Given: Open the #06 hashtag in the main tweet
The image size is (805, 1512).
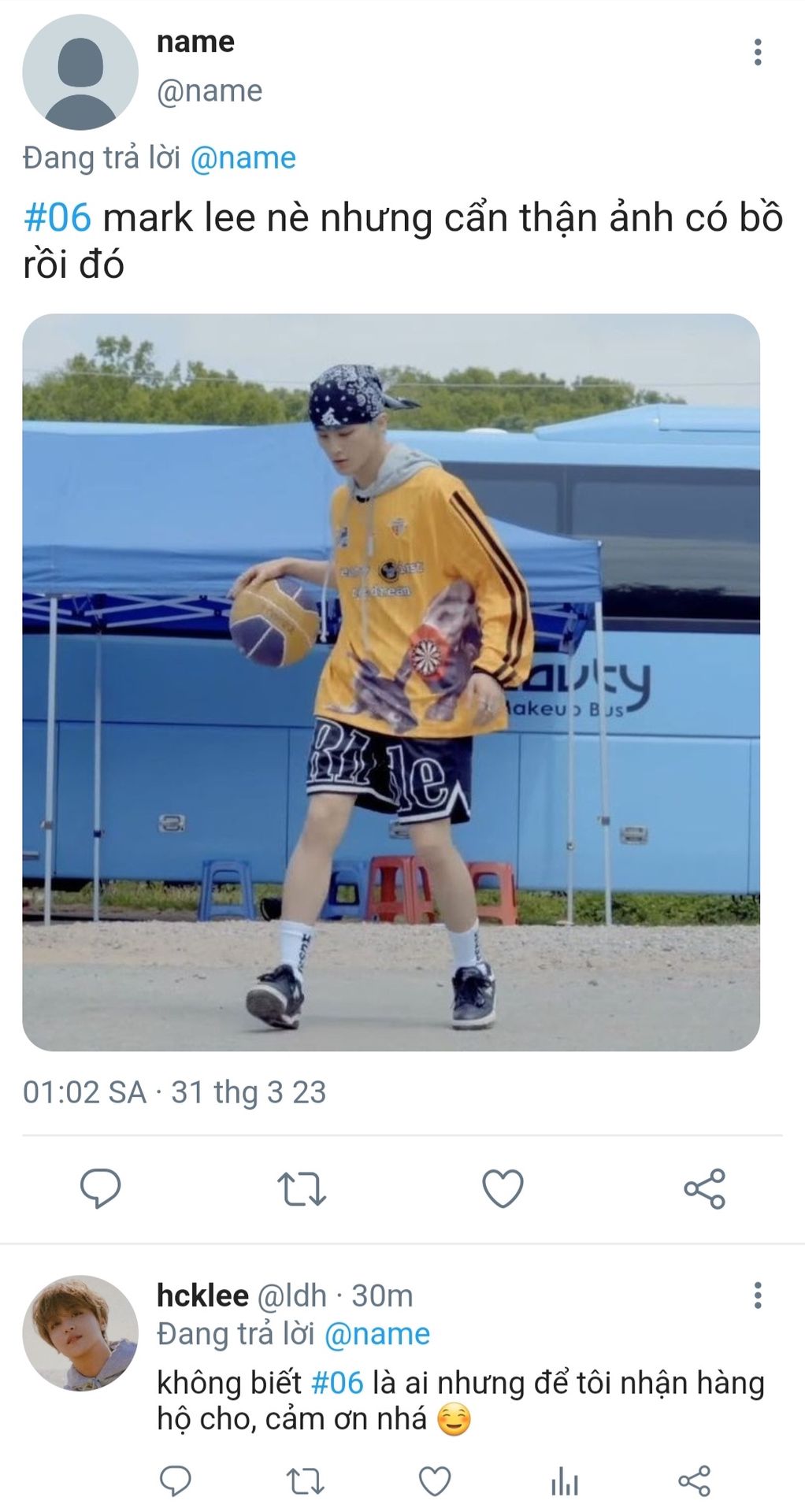Looking at the screenshot, I should 57,217.
